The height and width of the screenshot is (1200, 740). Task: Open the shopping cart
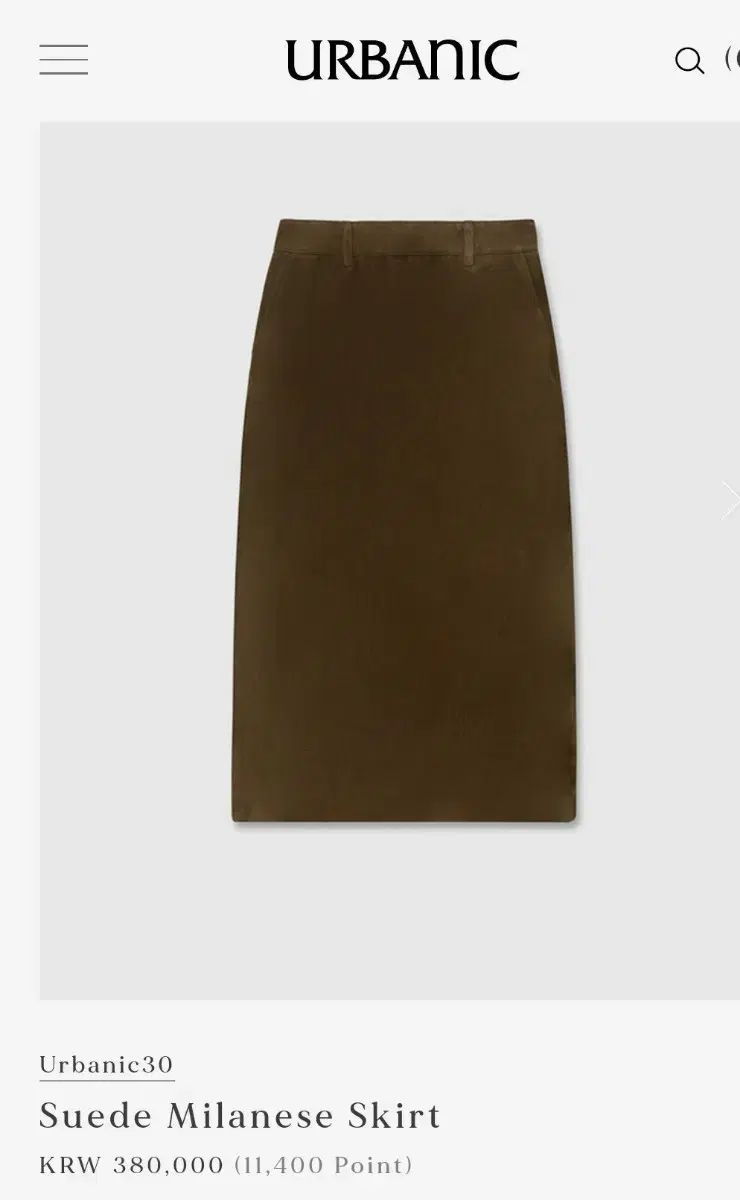point(732,60)
